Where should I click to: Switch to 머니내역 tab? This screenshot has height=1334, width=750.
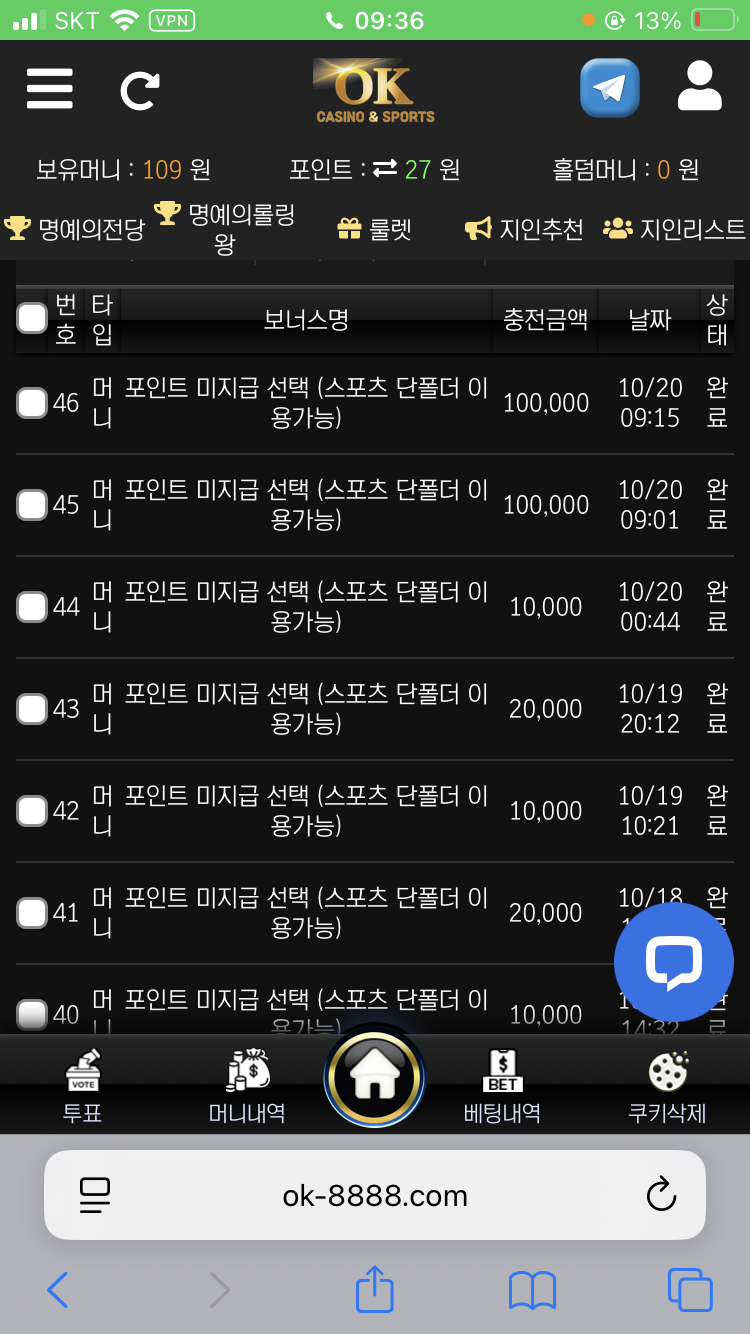247,1086
